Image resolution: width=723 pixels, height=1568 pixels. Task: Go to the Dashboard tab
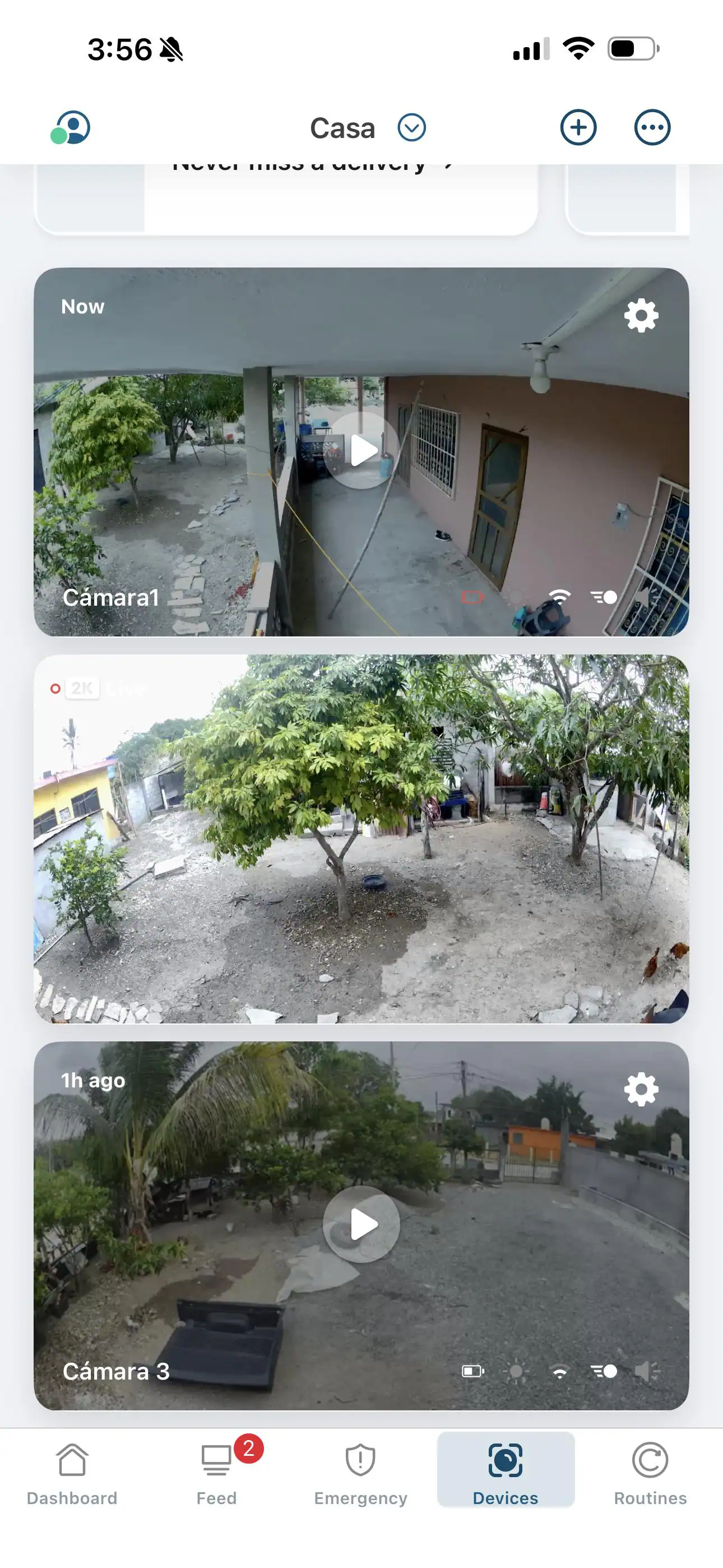[72, 1470]
